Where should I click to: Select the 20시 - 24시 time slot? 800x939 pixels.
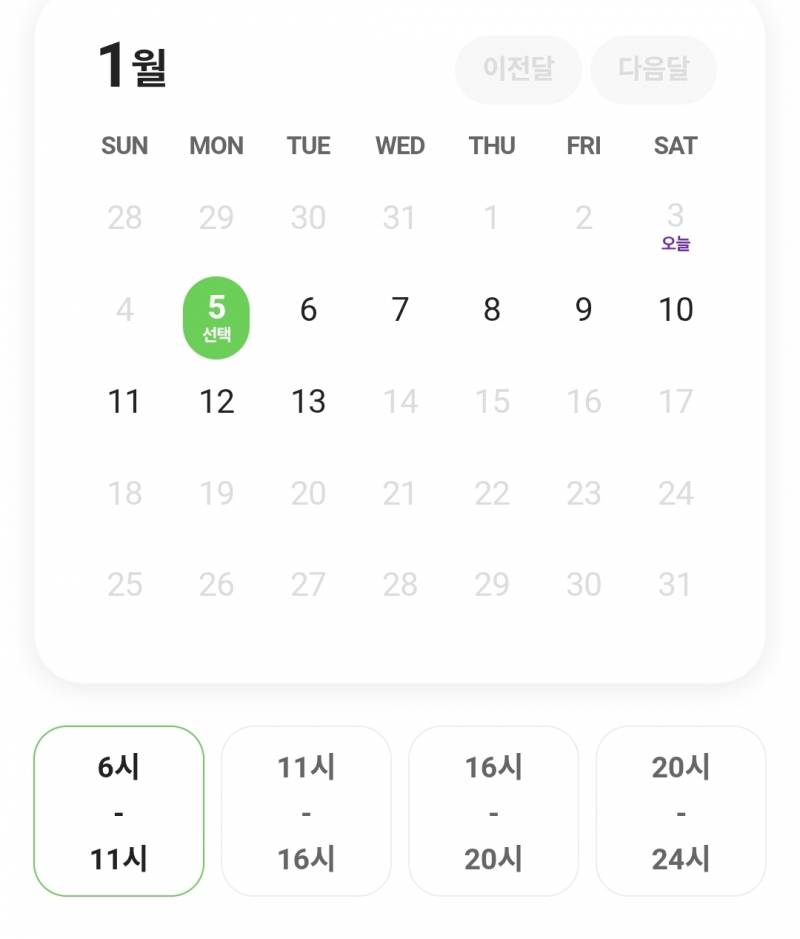[681, 811]
